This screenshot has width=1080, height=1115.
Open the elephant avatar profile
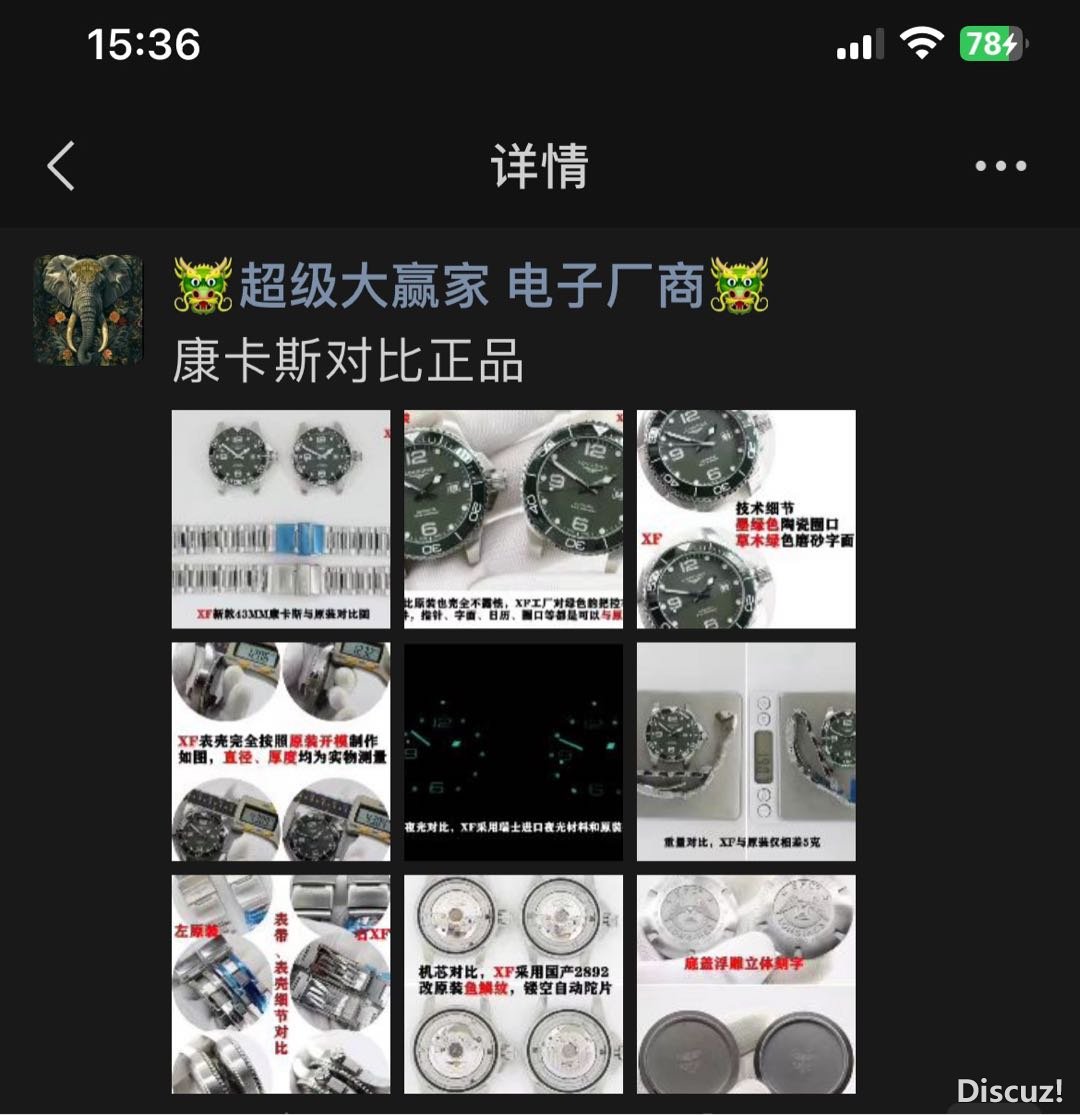pyautogui.click(x=88, y=309)
